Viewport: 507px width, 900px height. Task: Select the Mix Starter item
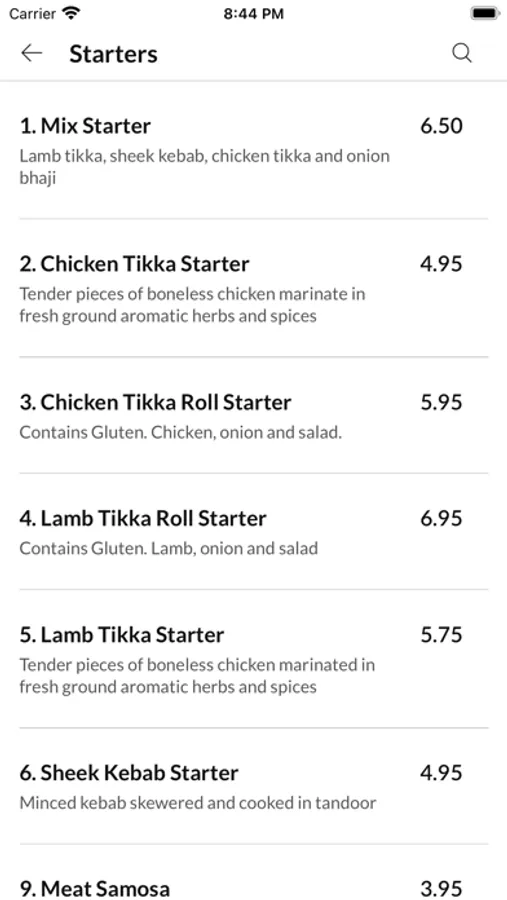click(253, 150)
